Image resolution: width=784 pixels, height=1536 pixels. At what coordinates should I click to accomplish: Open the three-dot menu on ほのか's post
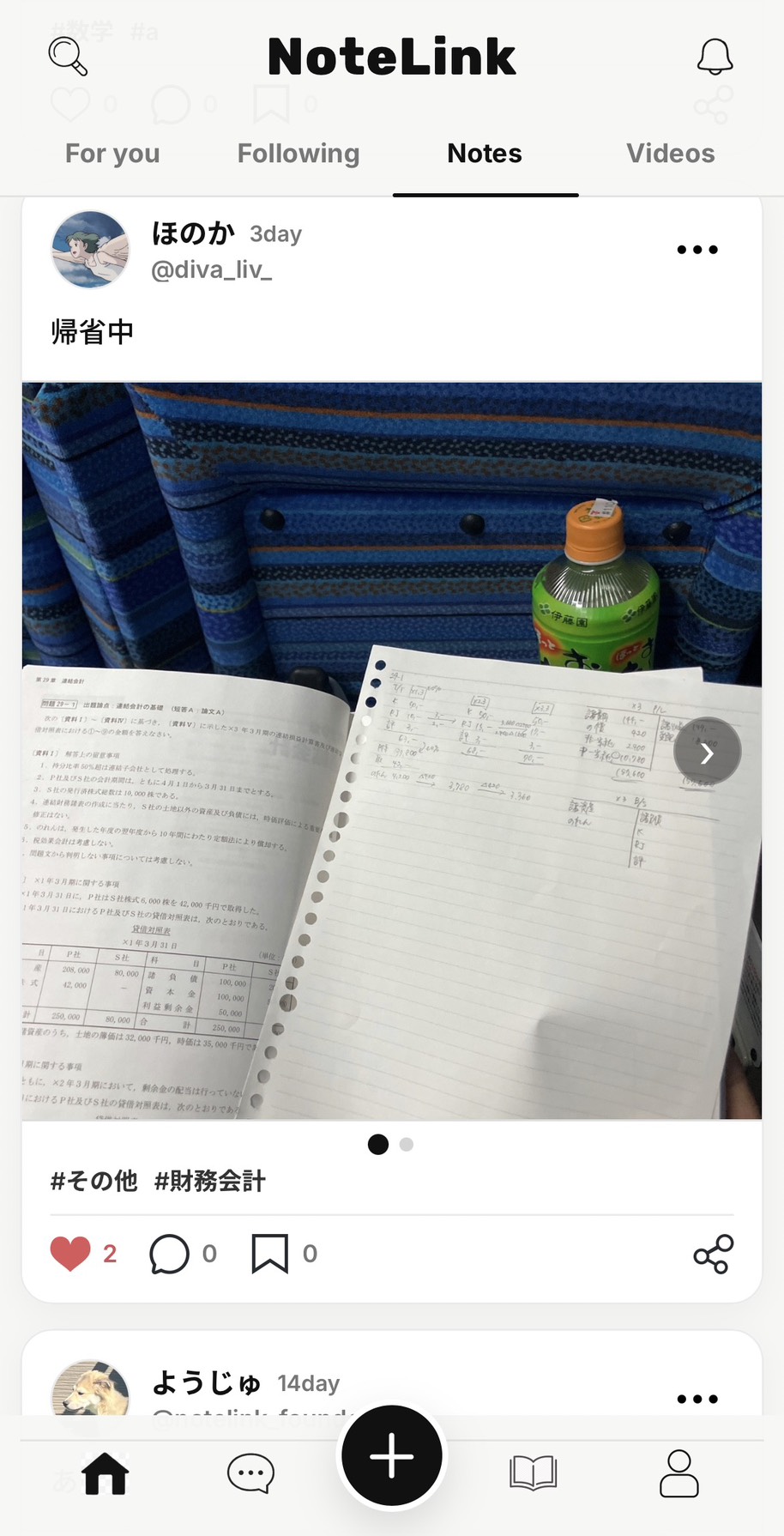tap(697, 250)
